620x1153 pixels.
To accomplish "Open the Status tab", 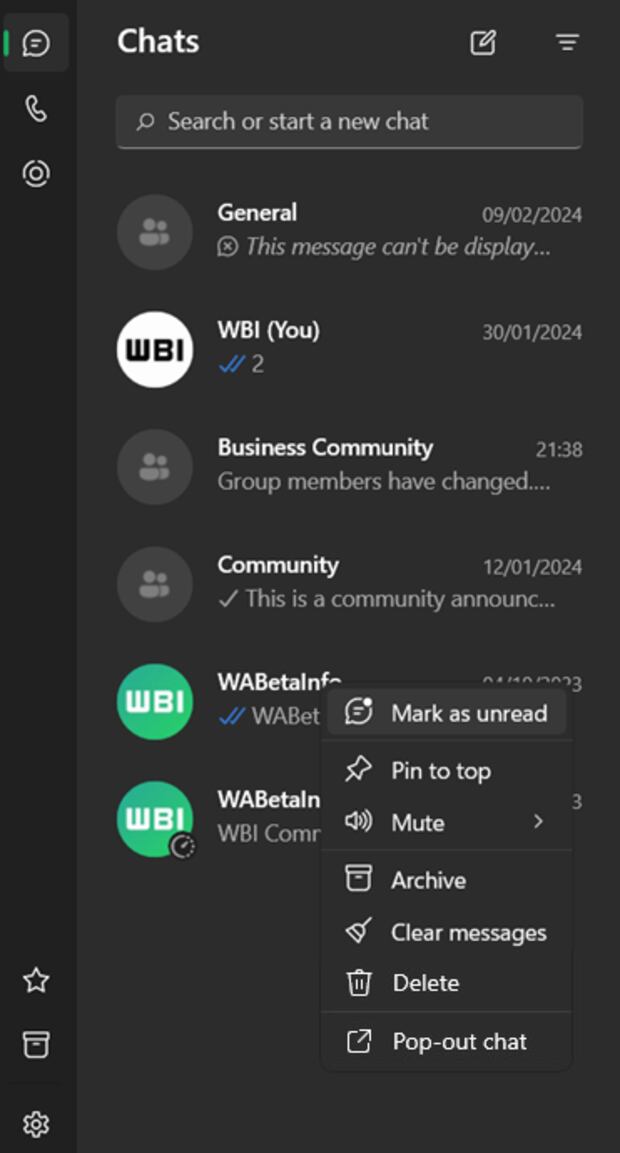I will 36,174.
